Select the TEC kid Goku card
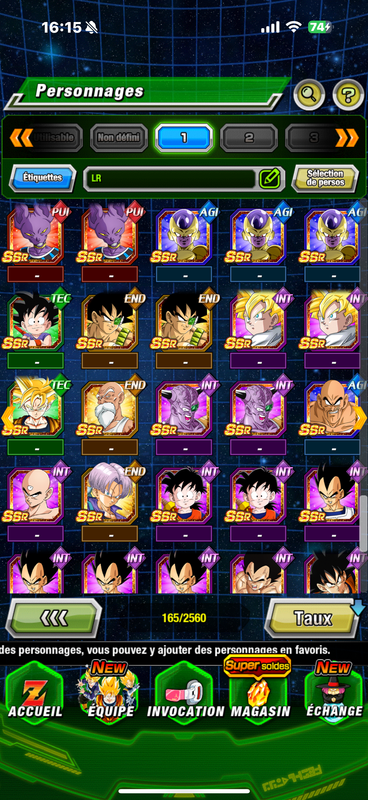Viewport: 368px width, 800px height. pos(36,322)
